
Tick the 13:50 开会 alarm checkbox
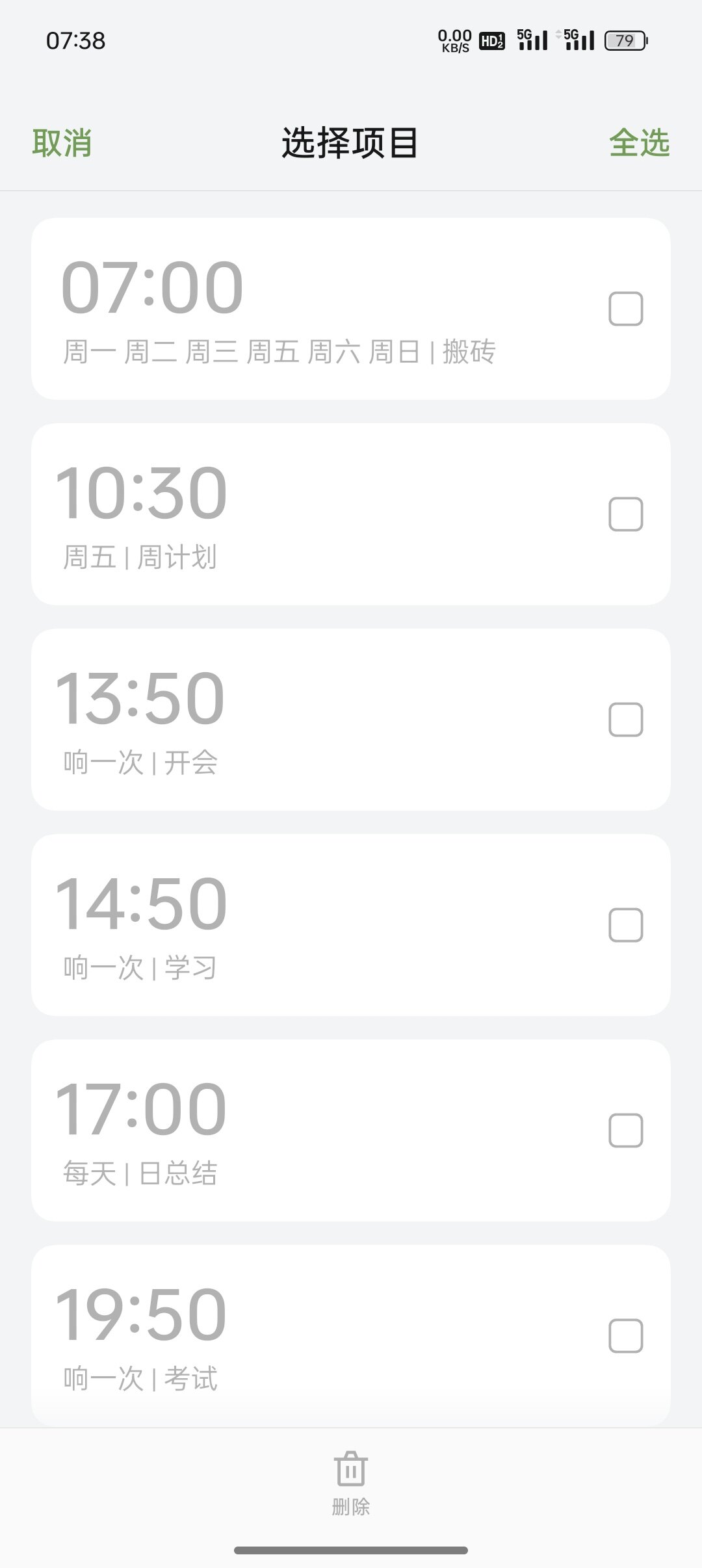click(x=625, y=720)
